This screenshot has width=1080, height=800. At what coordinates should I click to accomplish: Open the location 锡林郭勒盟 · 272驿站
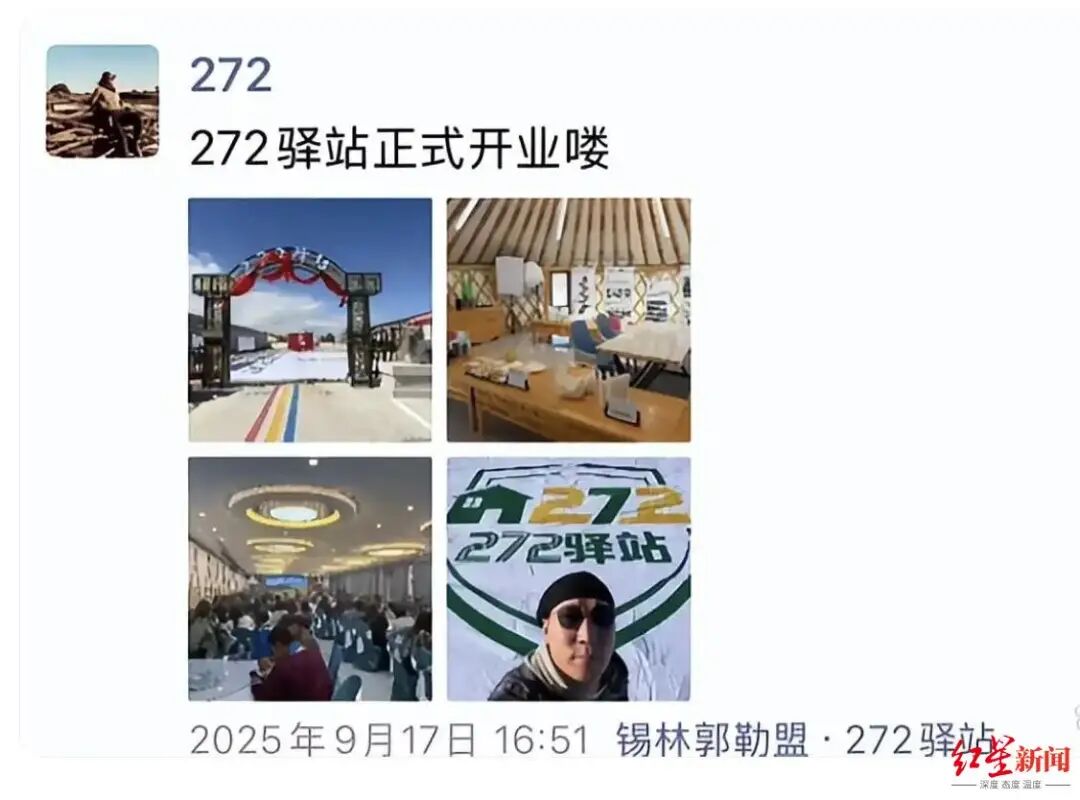tap(805, 740)
